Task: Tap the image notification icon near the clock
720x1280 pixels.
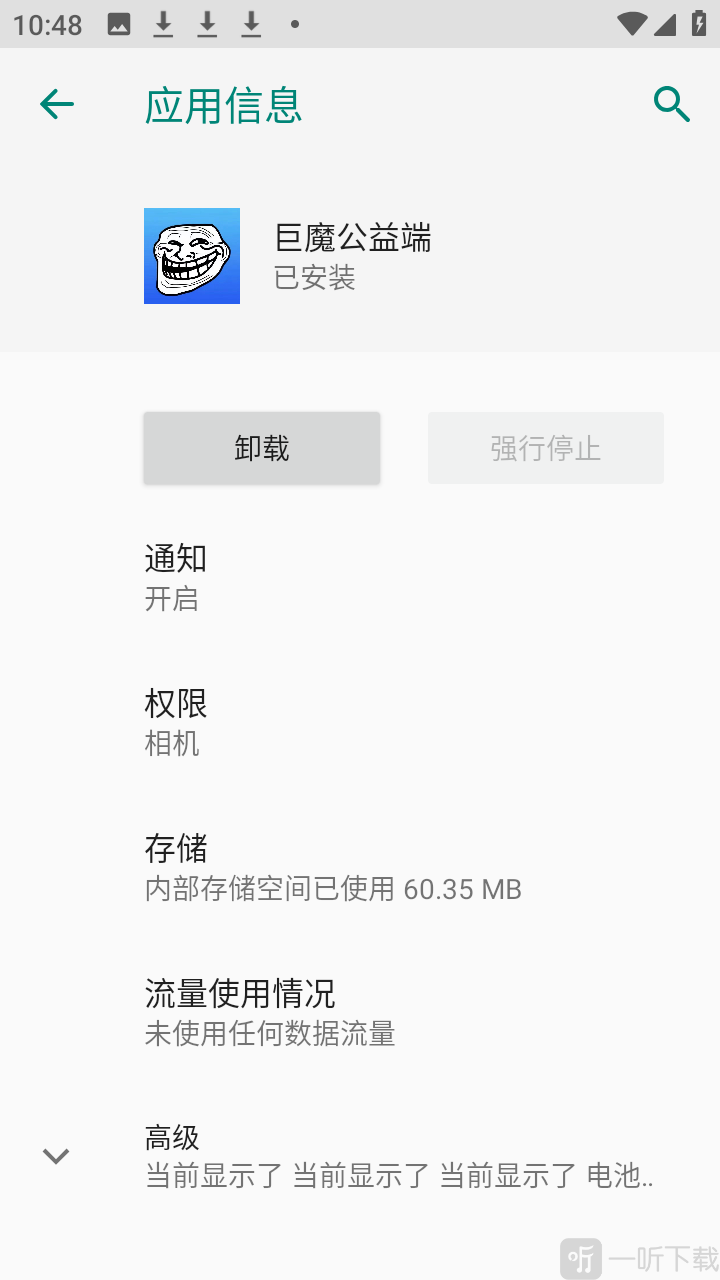Action: pyautogui.click(x=120, y=23)
